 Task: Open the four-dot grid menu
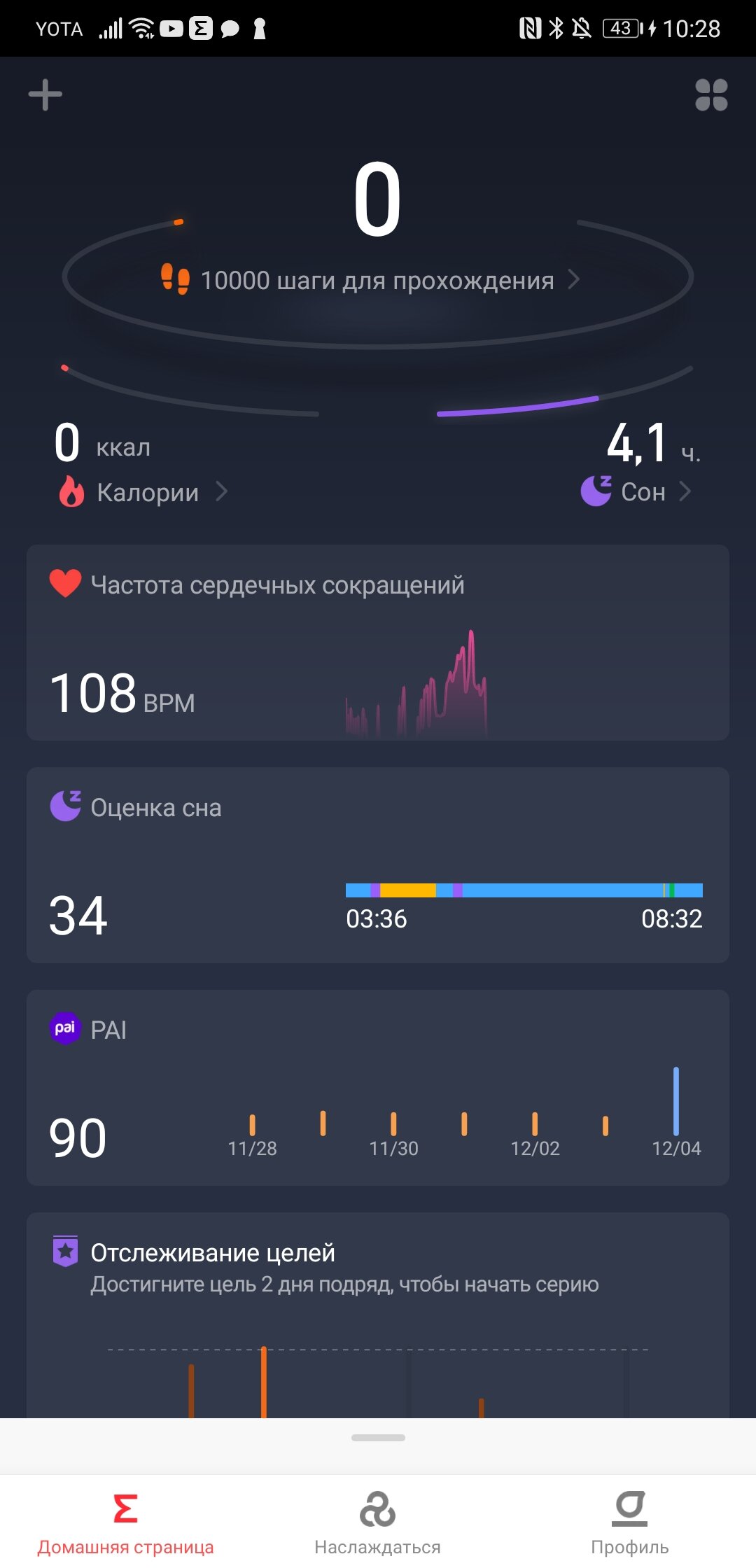tap(711, 95)
